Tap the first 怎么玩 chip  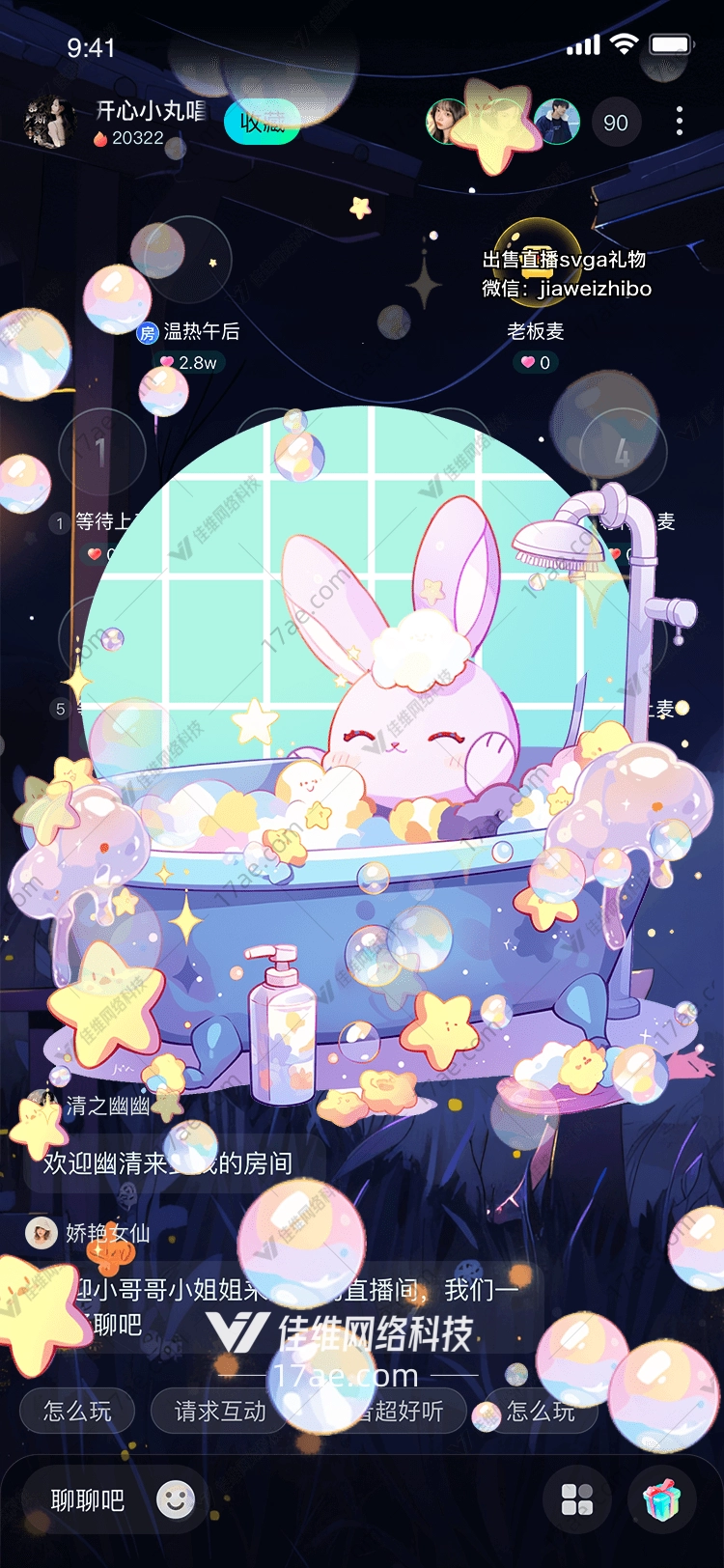tap(77, 1411)
